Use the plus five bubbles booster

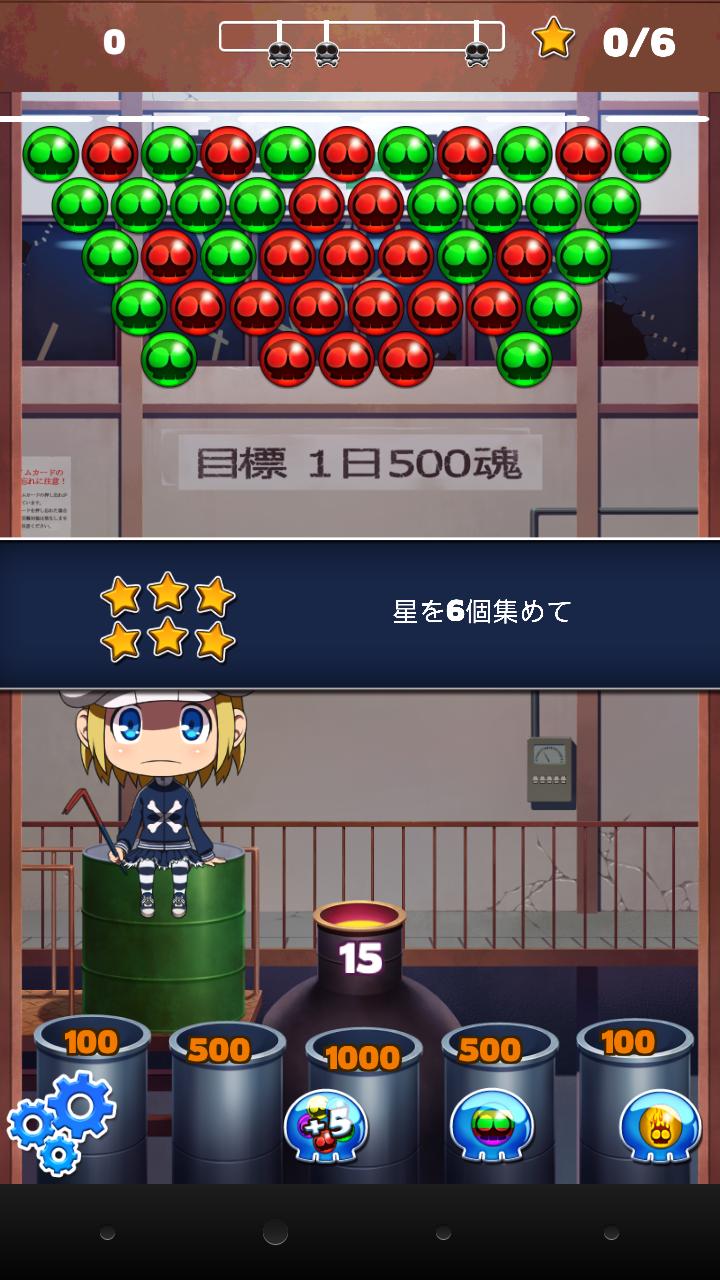coord(326,1126)
